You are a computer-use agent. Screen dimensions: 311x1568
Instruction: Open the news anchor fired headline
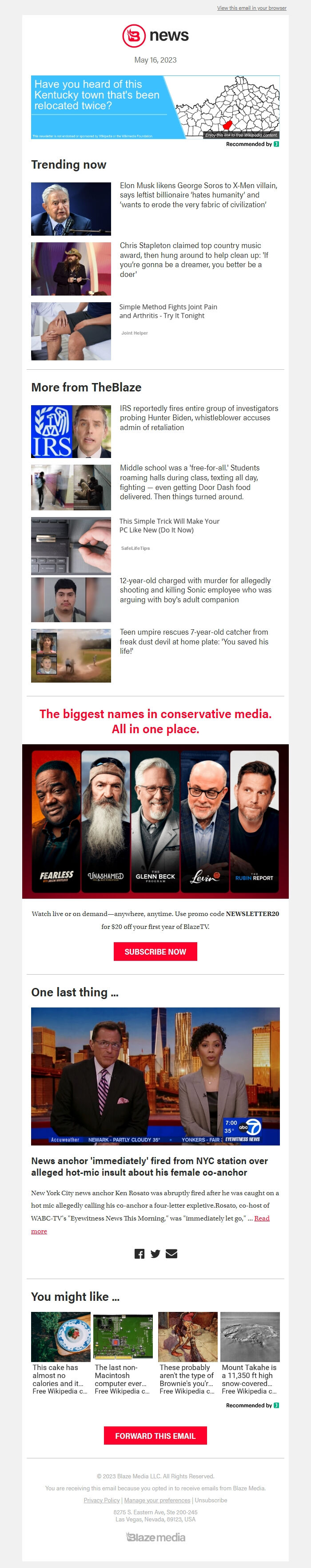pyautogui.click(x=149, y=1166)
